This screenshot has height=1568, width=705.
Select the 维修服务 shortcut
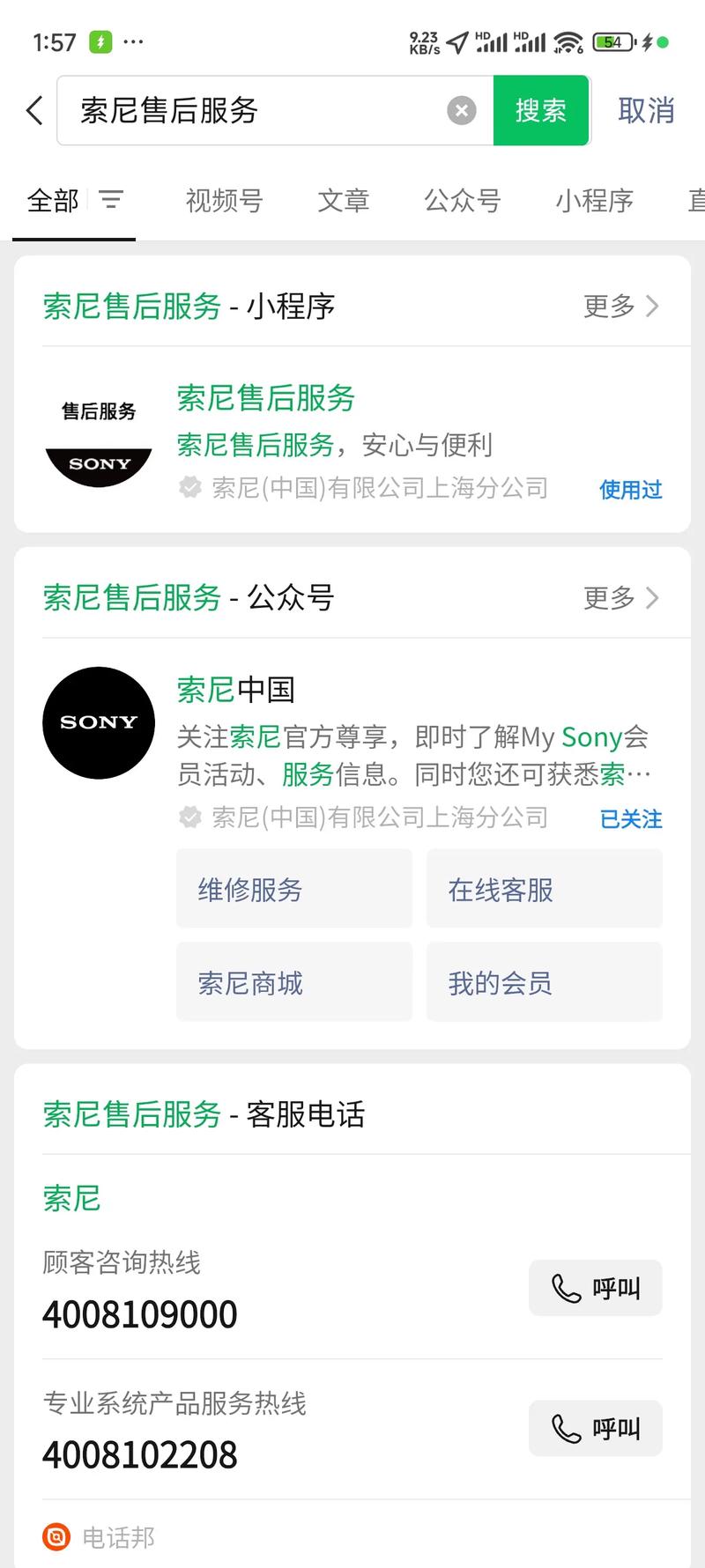tap(293, 889)
